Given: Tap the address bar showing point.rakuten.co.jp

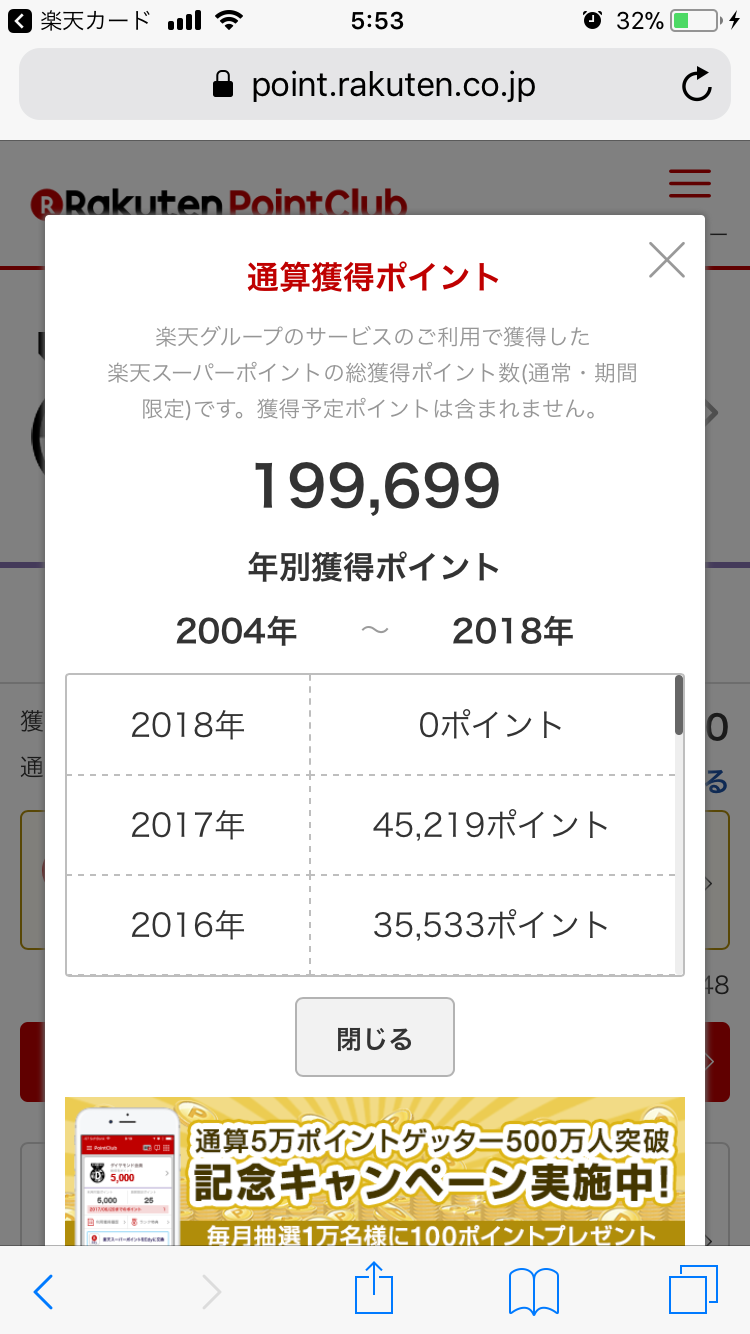Looking at the screenshot, I should click(x=375, y=85).
